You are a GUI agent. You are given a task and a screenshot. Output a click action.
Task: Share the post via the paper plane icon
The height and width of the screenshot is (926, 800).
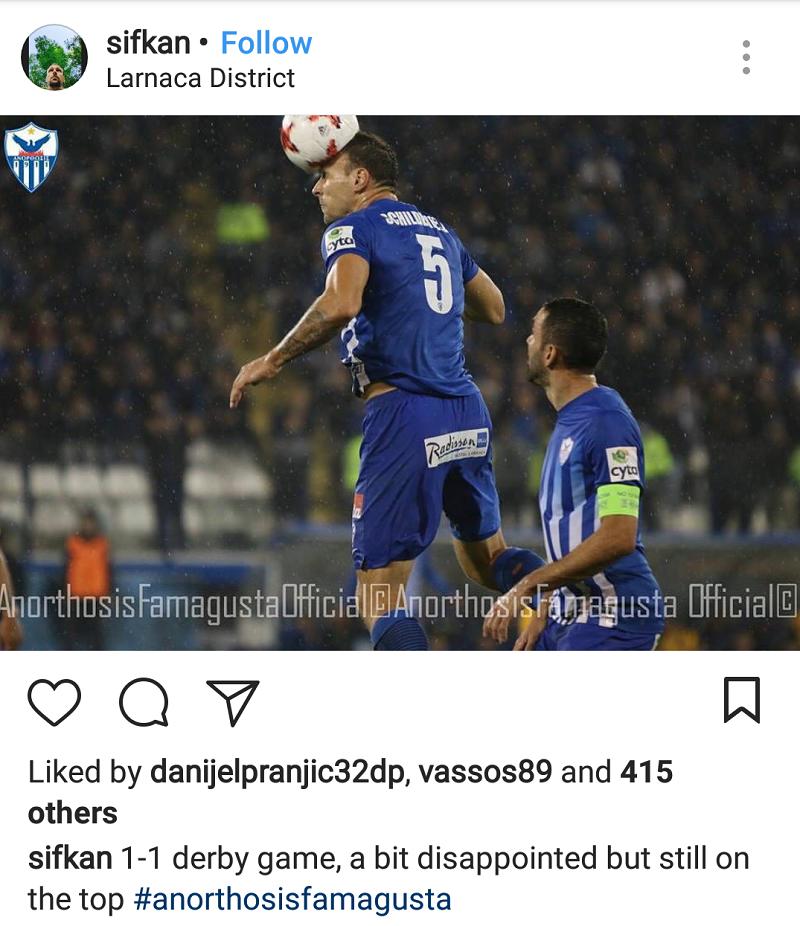tap(232, 701)
